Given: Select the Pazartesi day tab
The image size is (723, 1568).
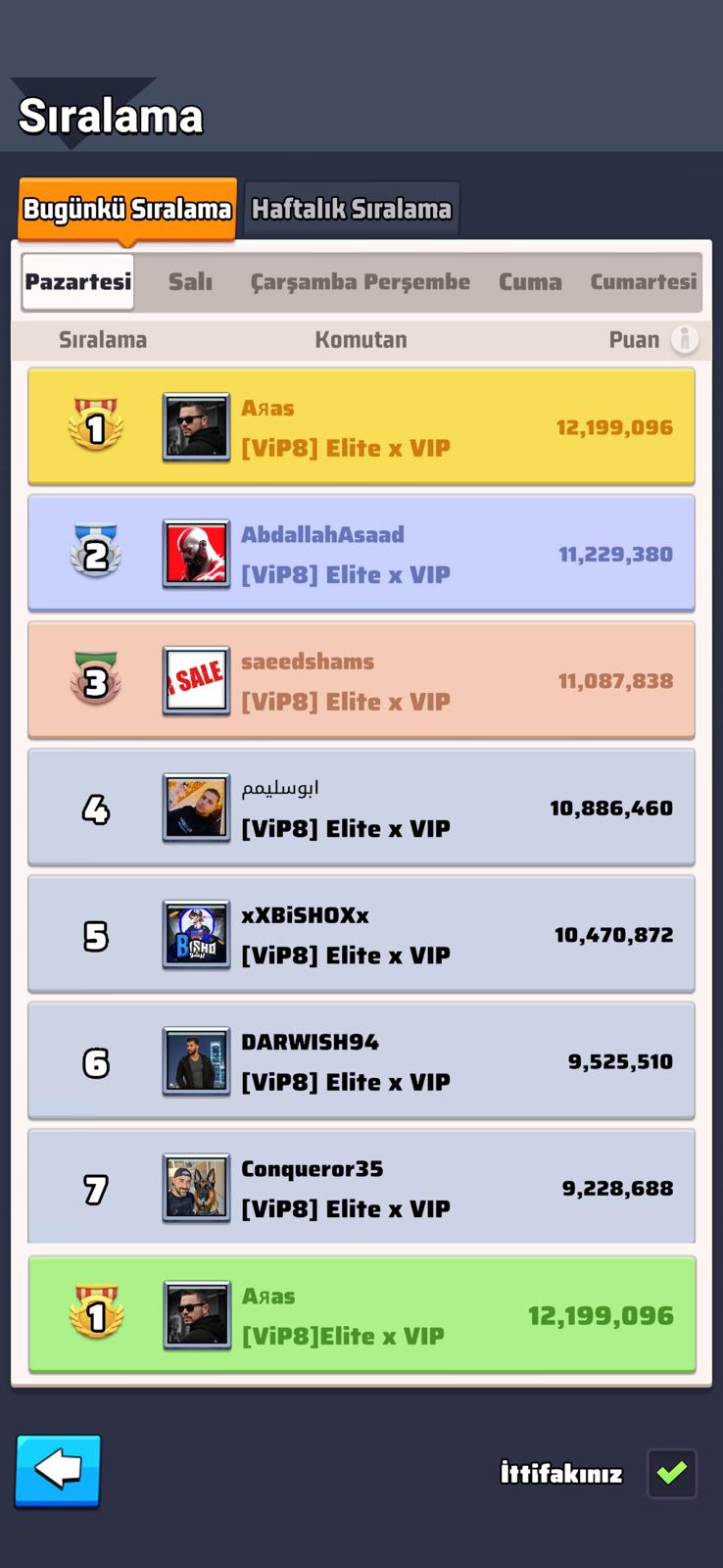Looking at the screenshot, I should point(78,282).
